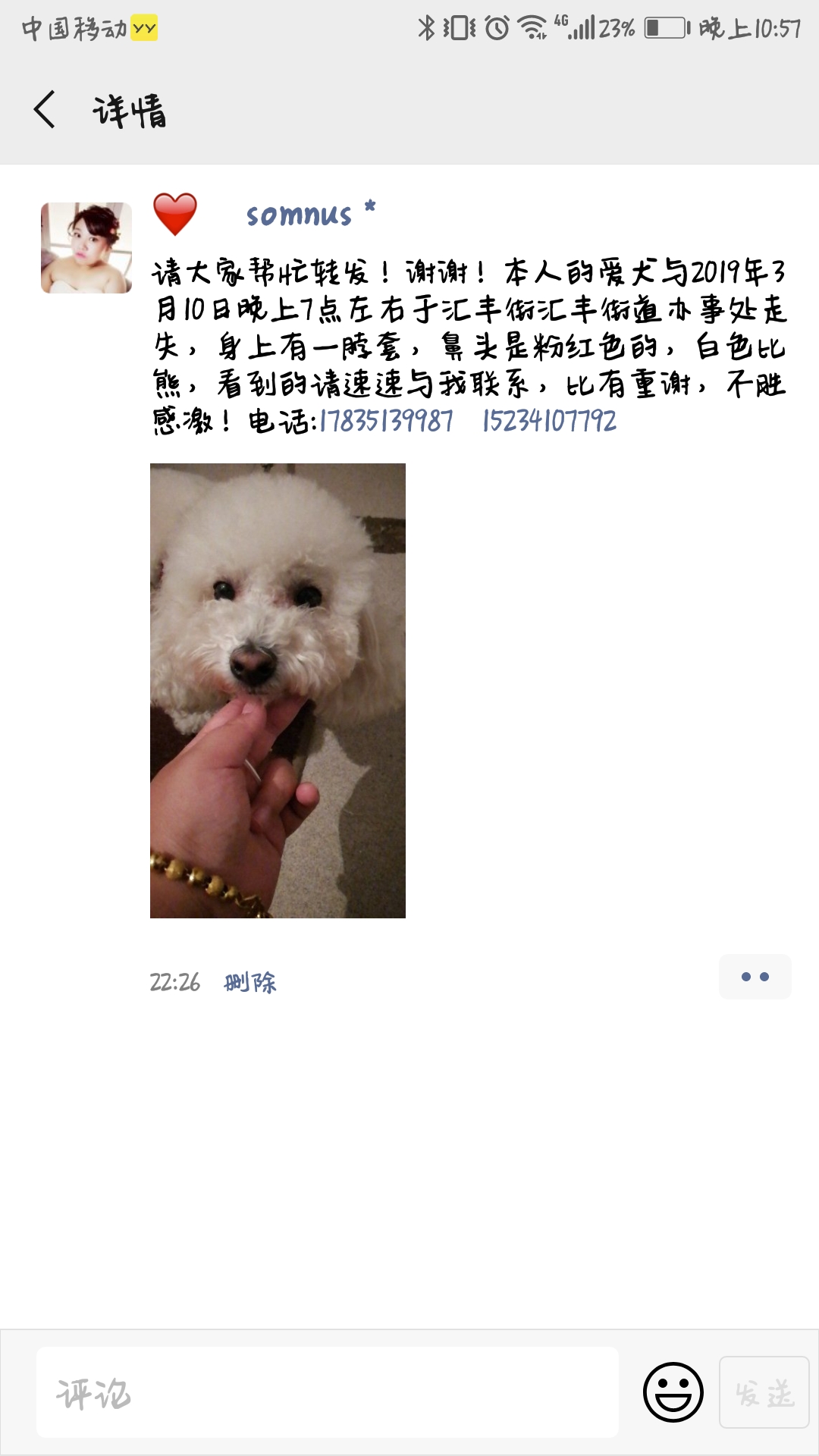819x1456 pixels.
Task: Open somnus profile avatar
Action: click(86, 248)
